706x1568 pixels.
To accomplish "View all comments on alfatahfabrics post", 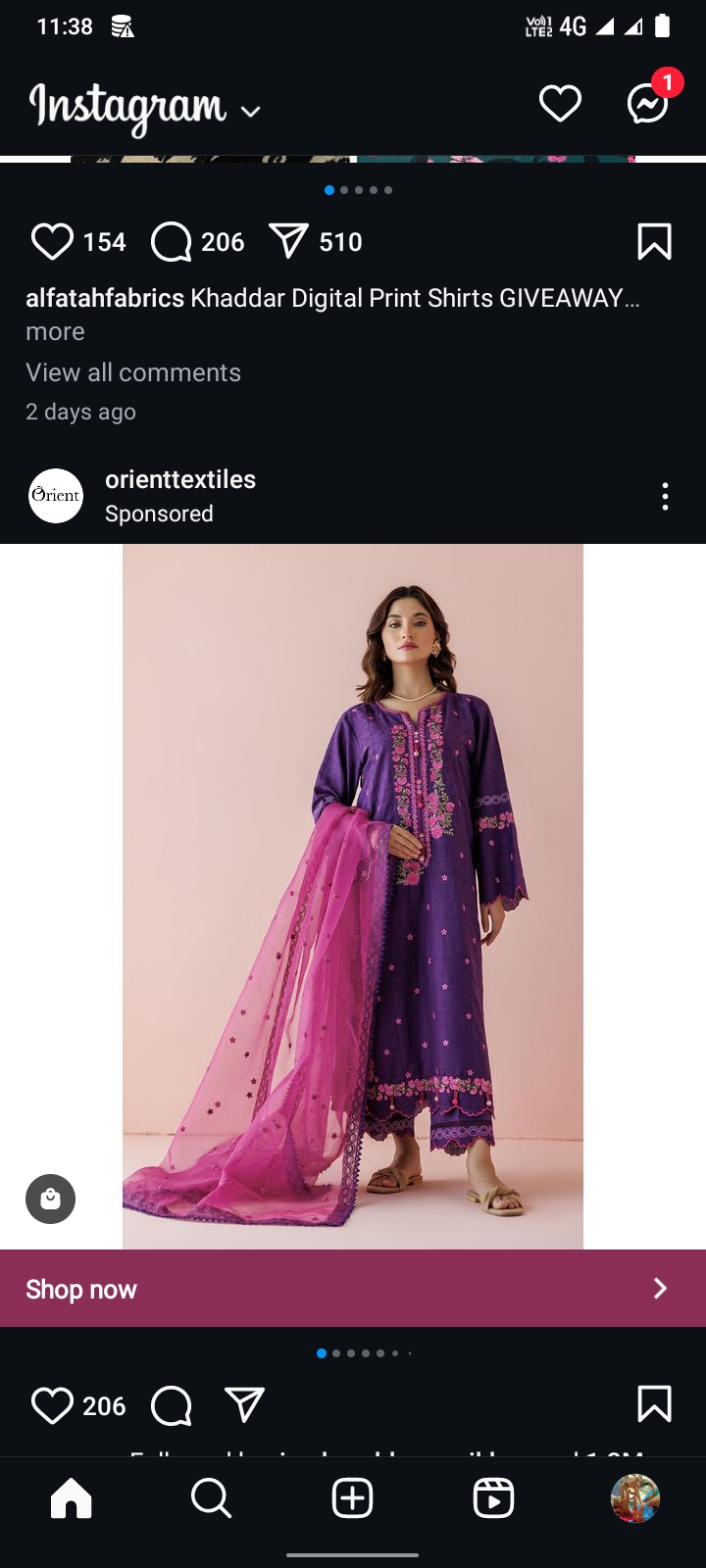I will 133,372.
